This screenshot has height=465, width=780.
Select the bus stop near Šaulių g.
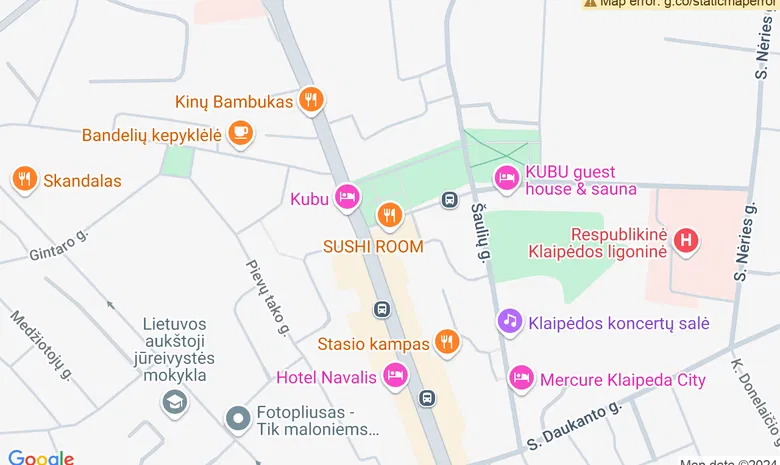tap(450, 200)
